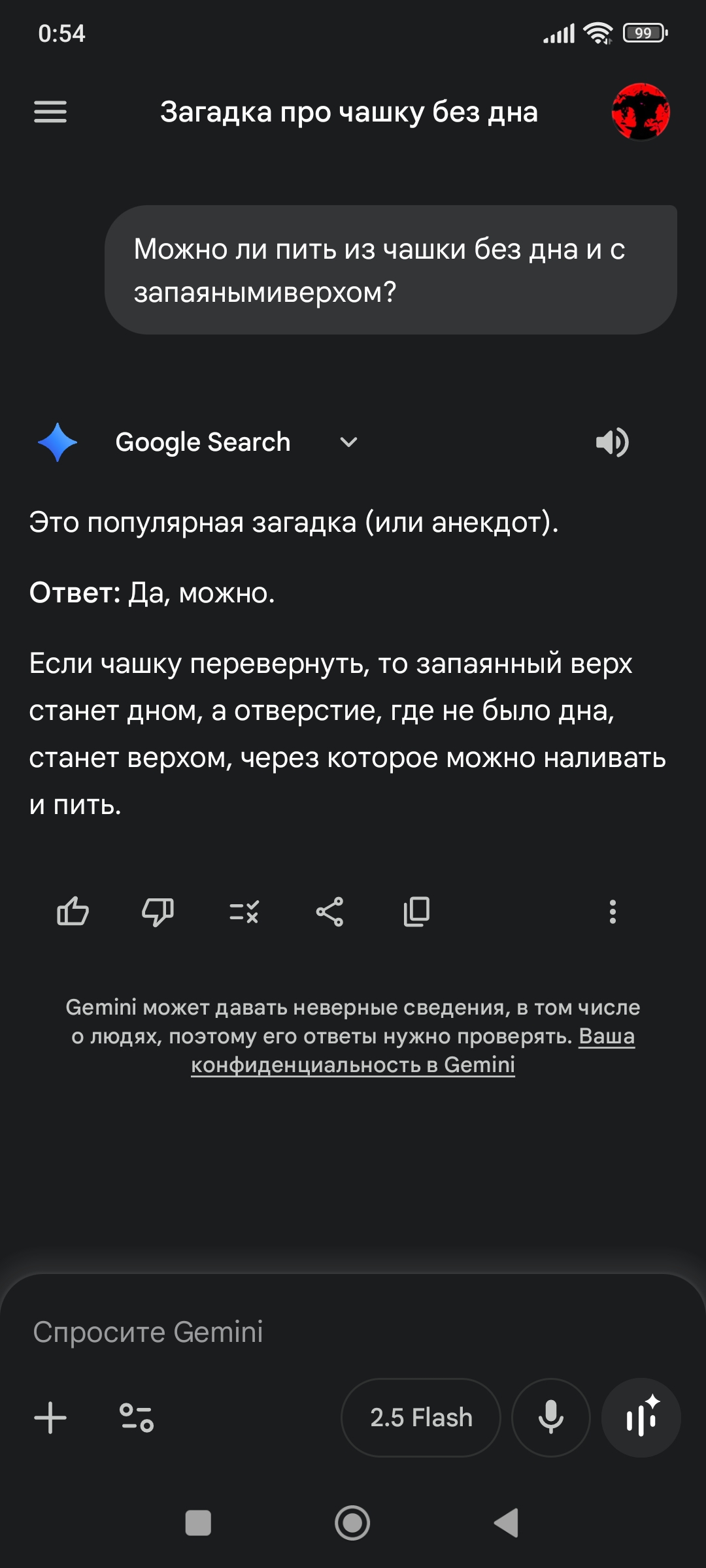Open the account profile avatar
Viewport: 706px width, 1568px height.
pyautogui.click(x=640, y=112)
